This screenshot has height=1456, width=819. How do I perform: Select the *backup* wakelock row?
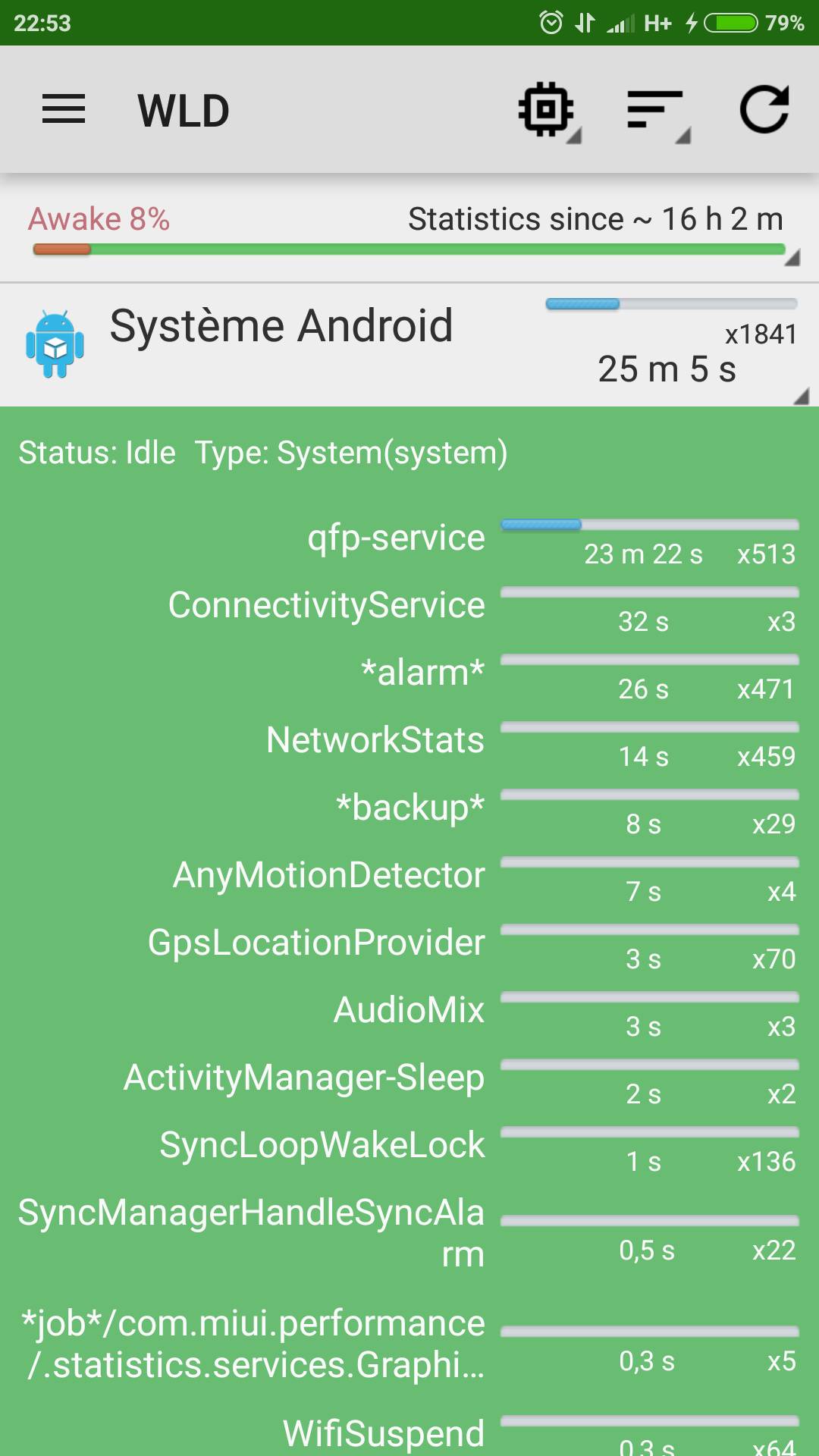409,808
